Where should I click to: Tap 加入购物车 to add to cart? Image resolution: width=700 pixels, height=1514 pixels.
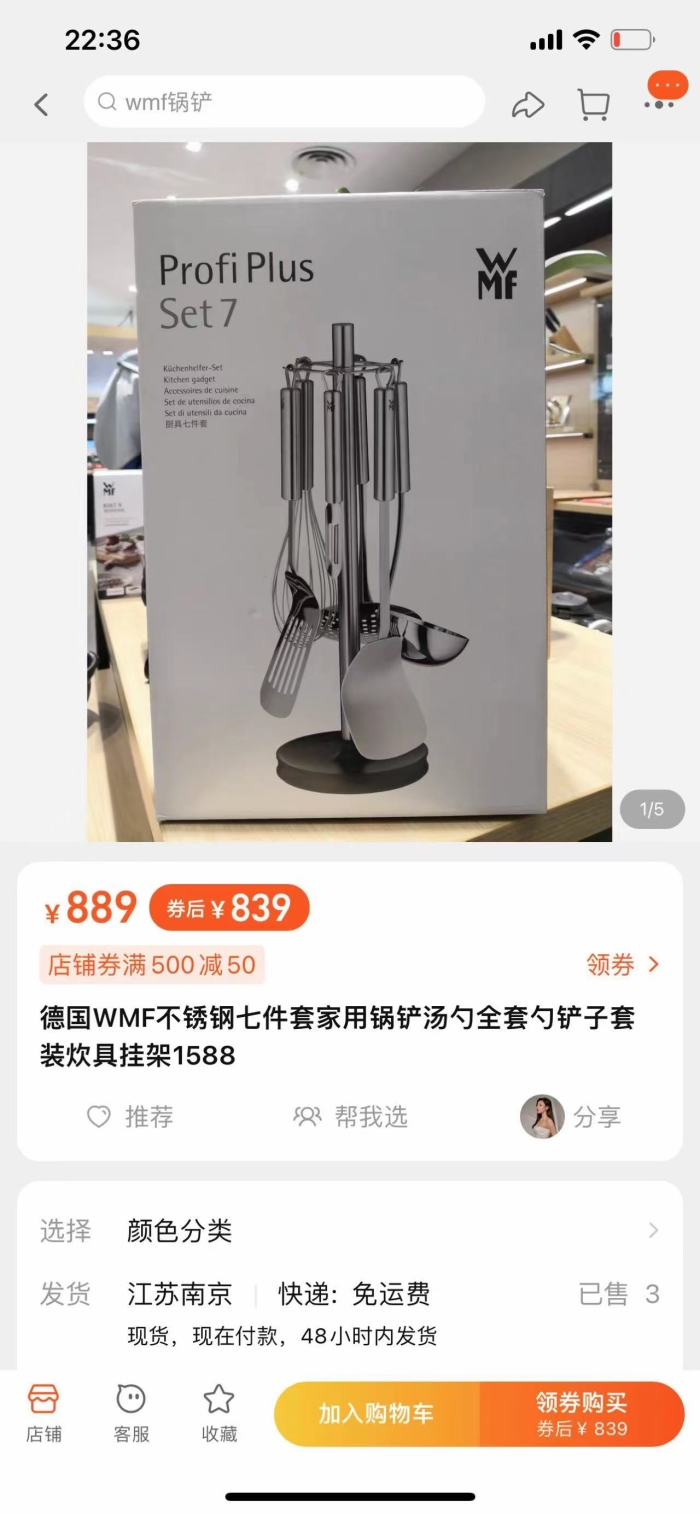point(377,1414)
